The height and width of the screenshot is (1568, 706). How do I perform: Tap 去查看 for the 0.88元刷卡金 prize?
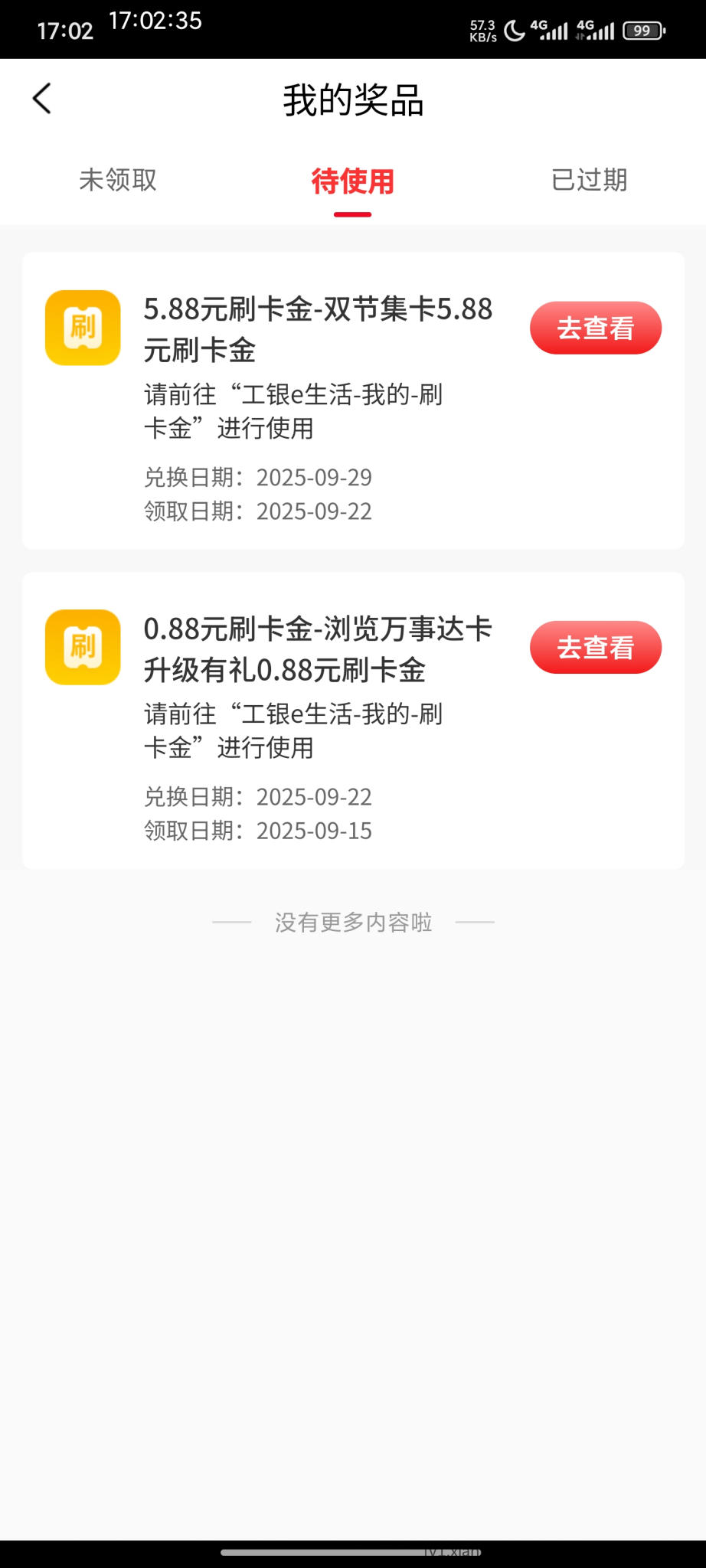[x=595, y=648]
